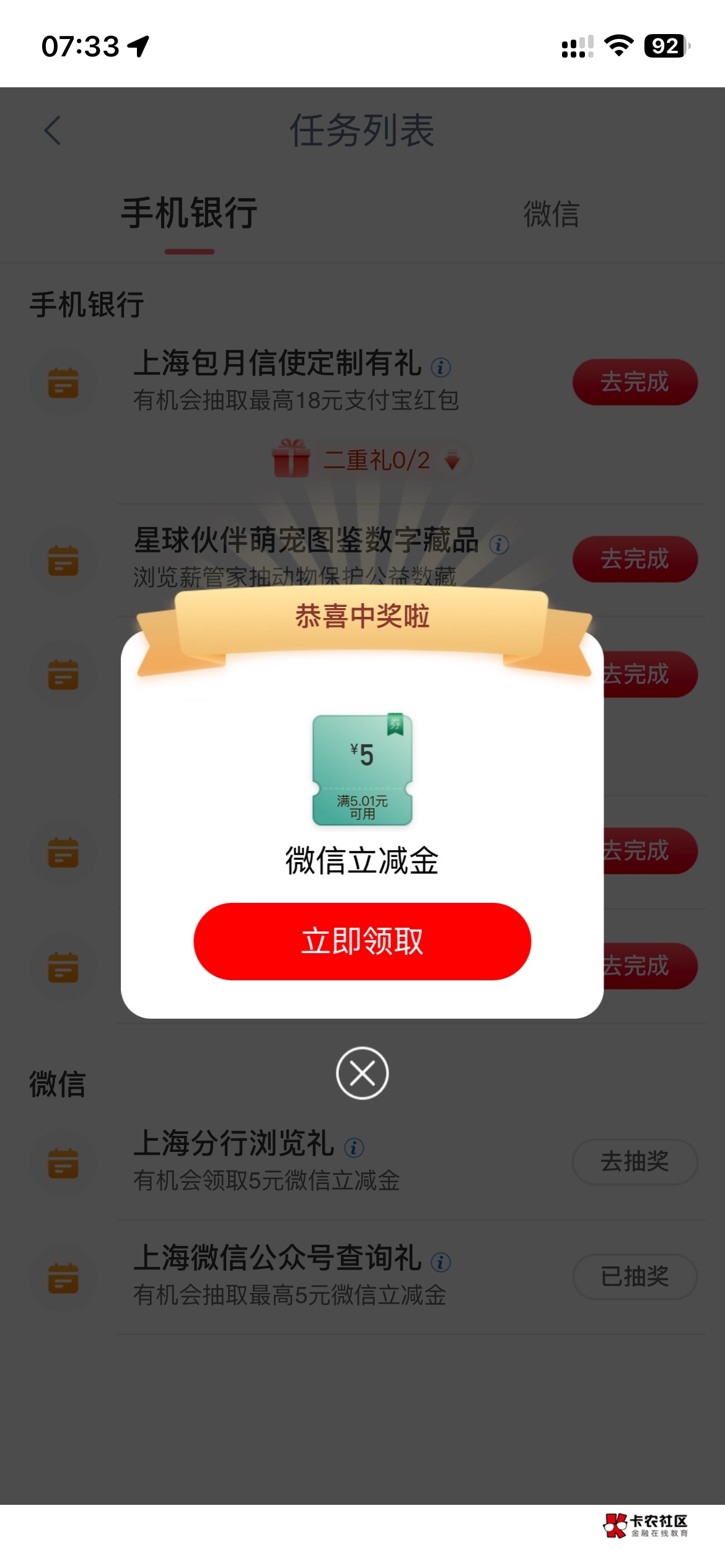725x1568 pixels.
Task: Tap 已抽奖 on 上海微信公众号查询礼
Action: click(635, 1276)
